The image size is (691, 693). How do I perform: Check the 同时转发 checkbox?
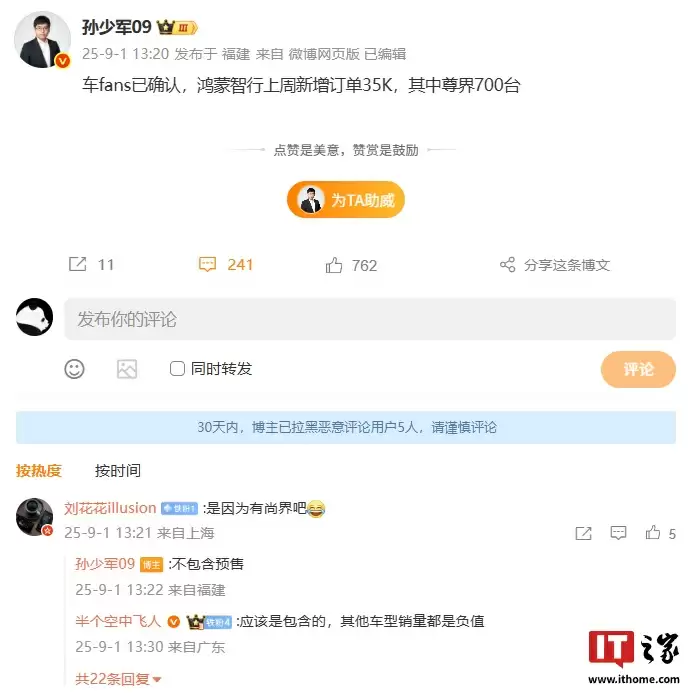tap(177, 369)
